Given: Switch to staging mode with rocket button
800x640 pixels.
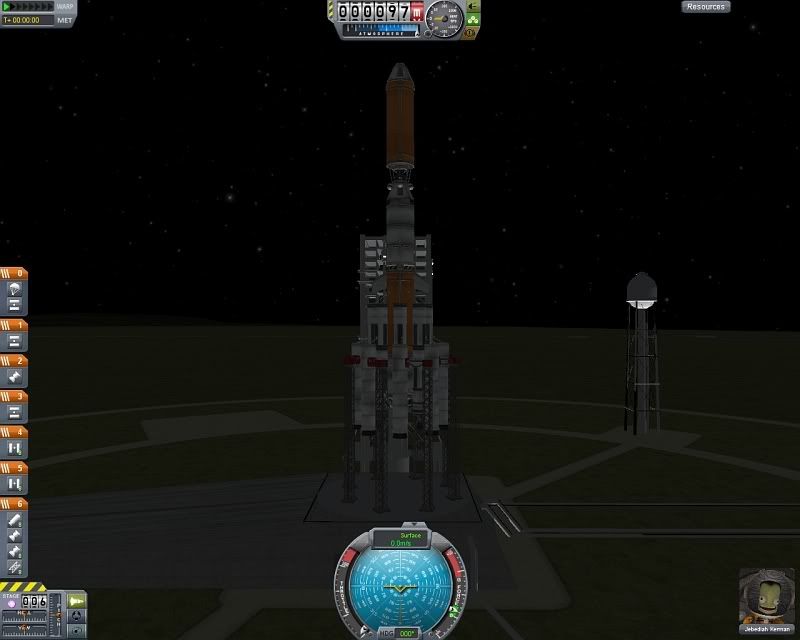Looking at the screenshot, I should click(77, 599).
